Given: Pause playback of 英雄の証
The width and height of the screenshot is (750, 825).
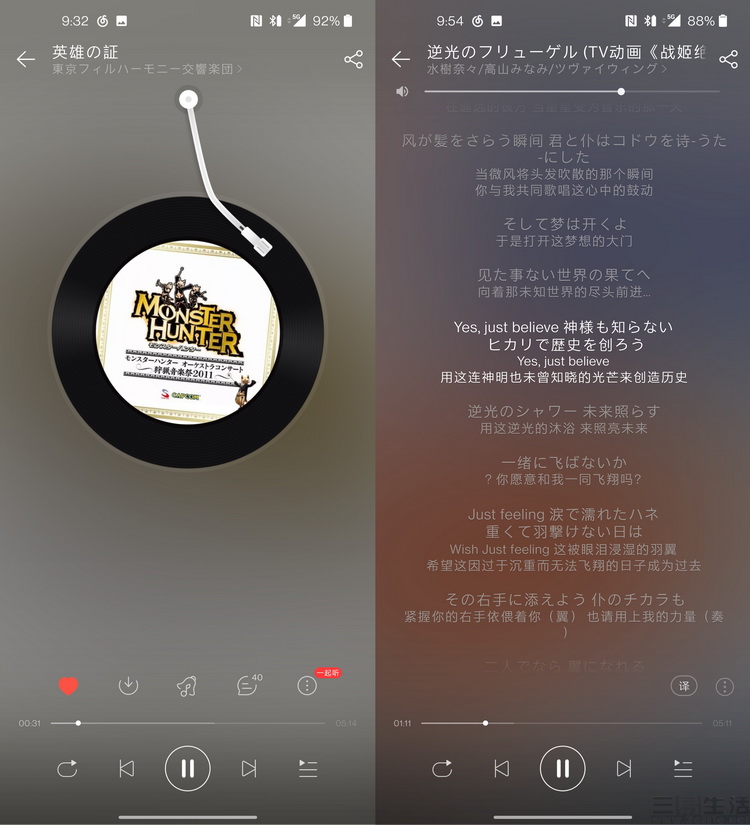Looking at the screenshot, I should pos(187,768).
